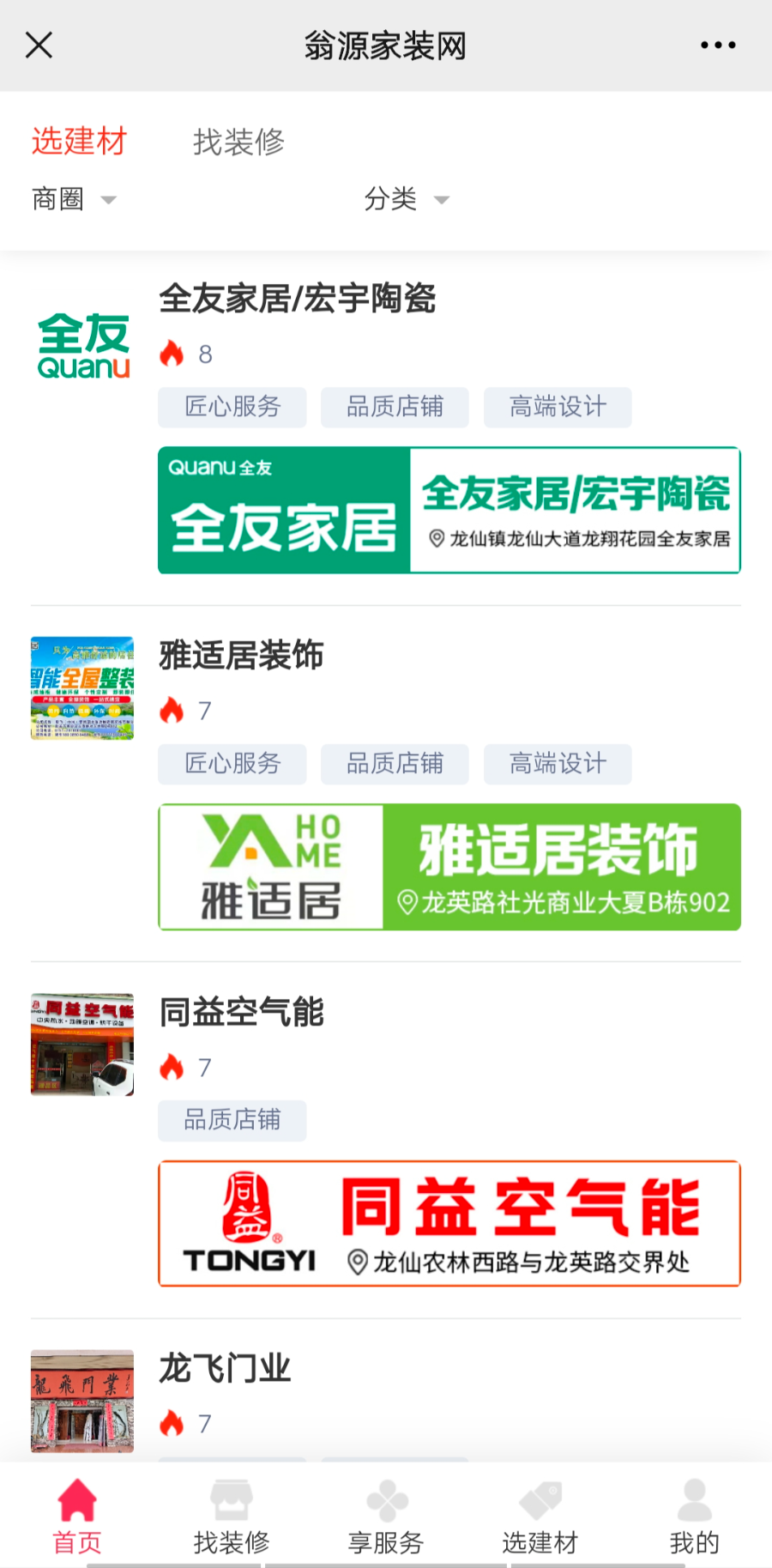Tap the flame icon beside 同益空气能

tap(173, 1066)
